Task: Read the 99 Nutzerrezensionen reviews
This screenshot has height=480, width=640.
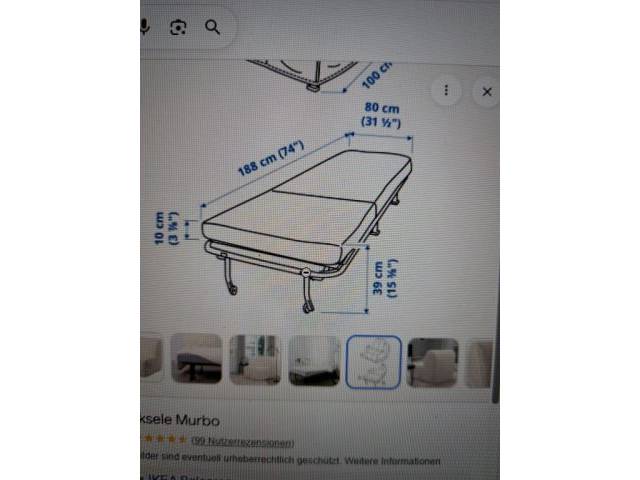Action: coord(243,441)
